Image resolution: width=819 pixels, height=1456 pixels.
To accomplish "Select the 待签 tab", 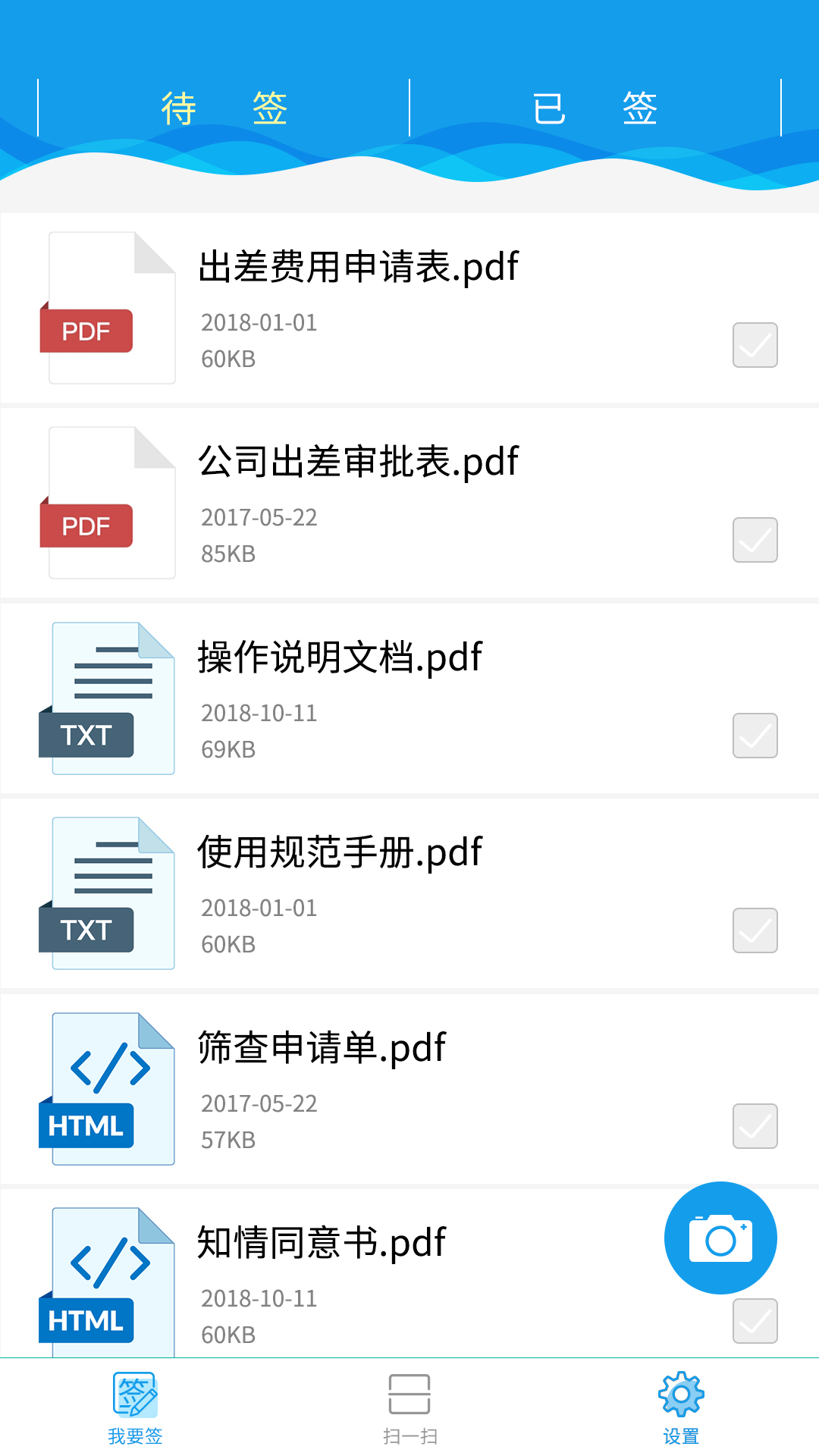I will tap(224, 106).
